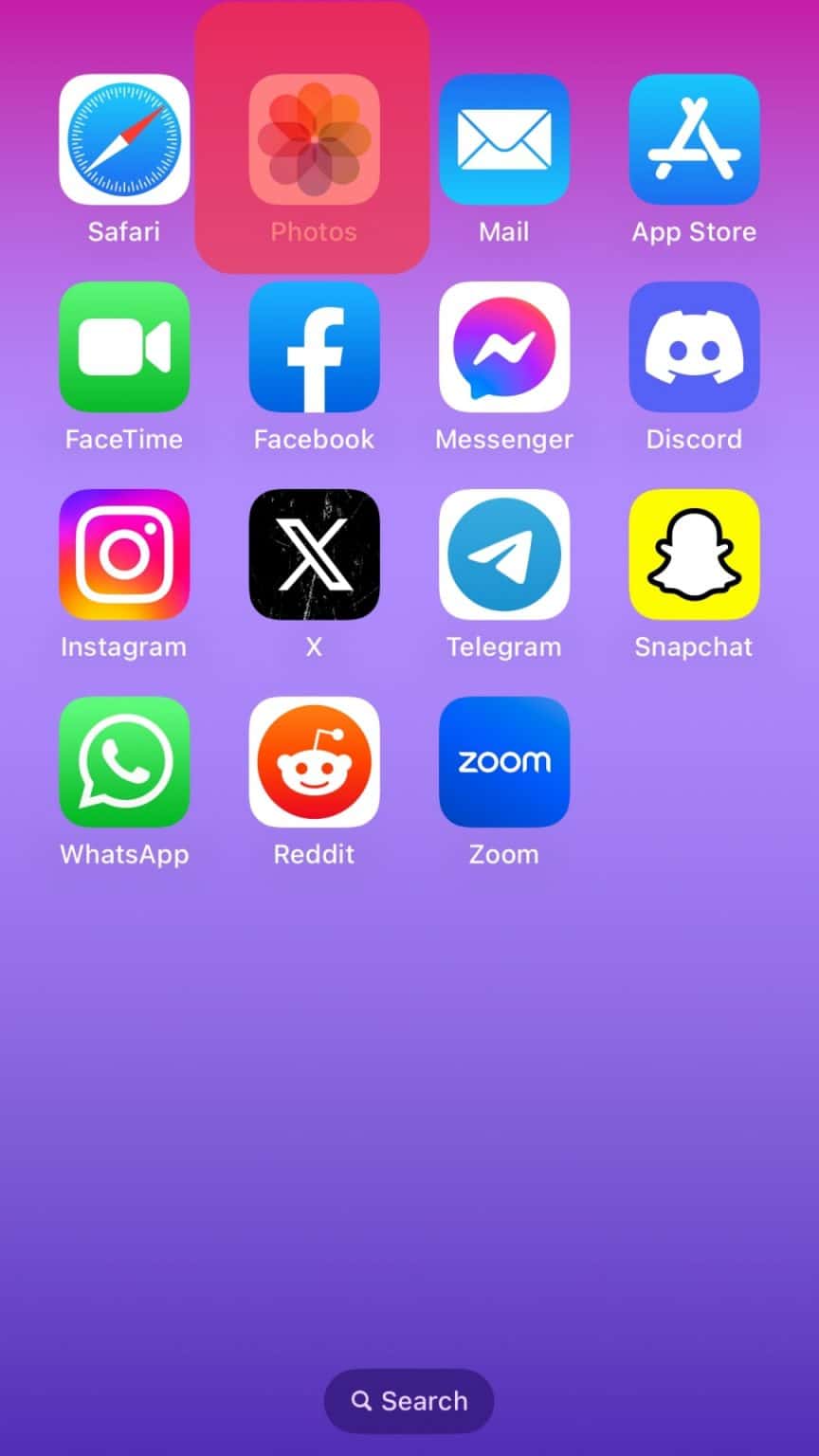Launch Messenger
The height and width of the screenshot is (1456, 819).
point(503,347)
